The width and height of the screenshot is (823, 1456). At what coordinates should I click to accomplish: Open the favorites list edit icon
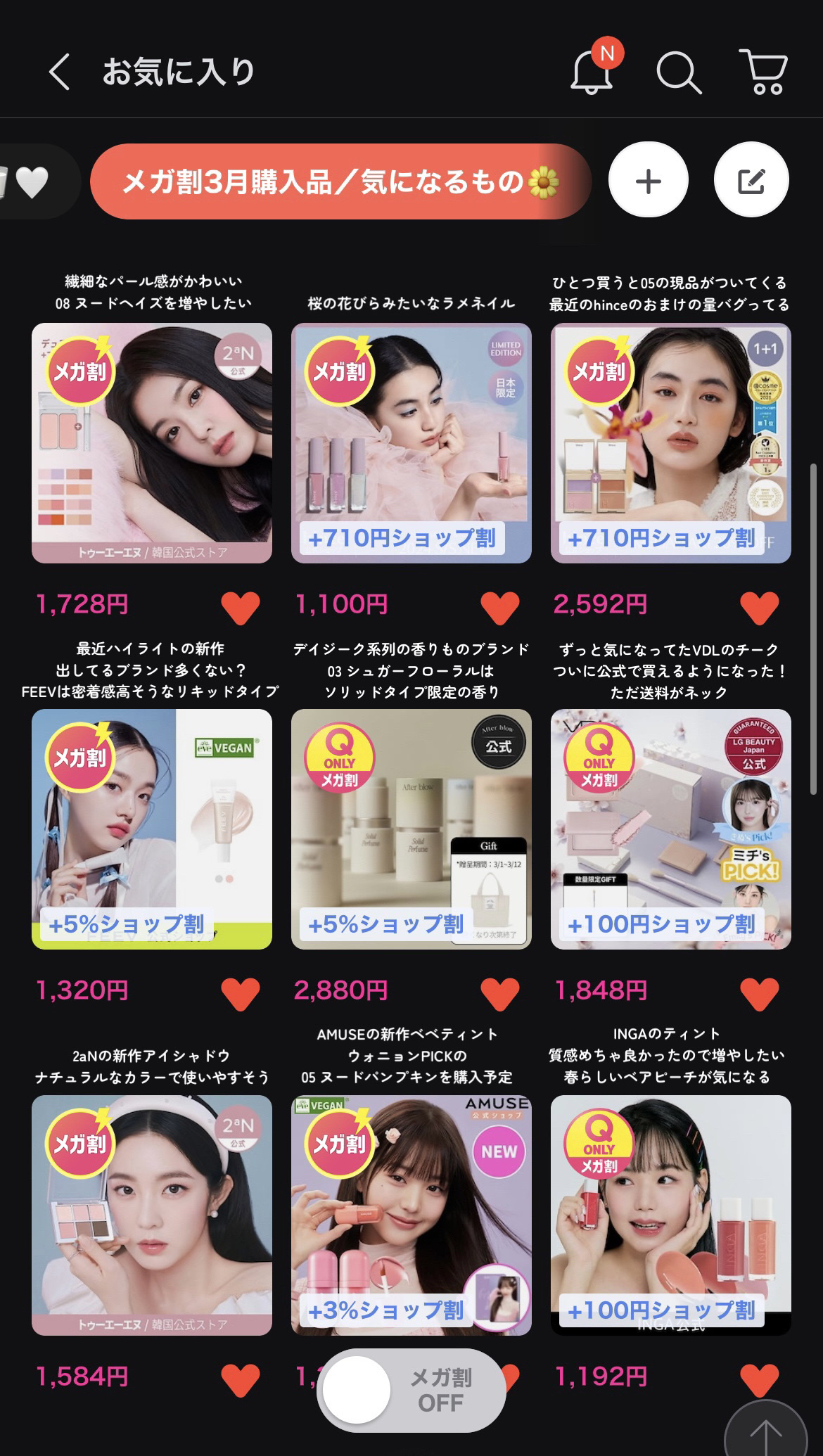751,179
